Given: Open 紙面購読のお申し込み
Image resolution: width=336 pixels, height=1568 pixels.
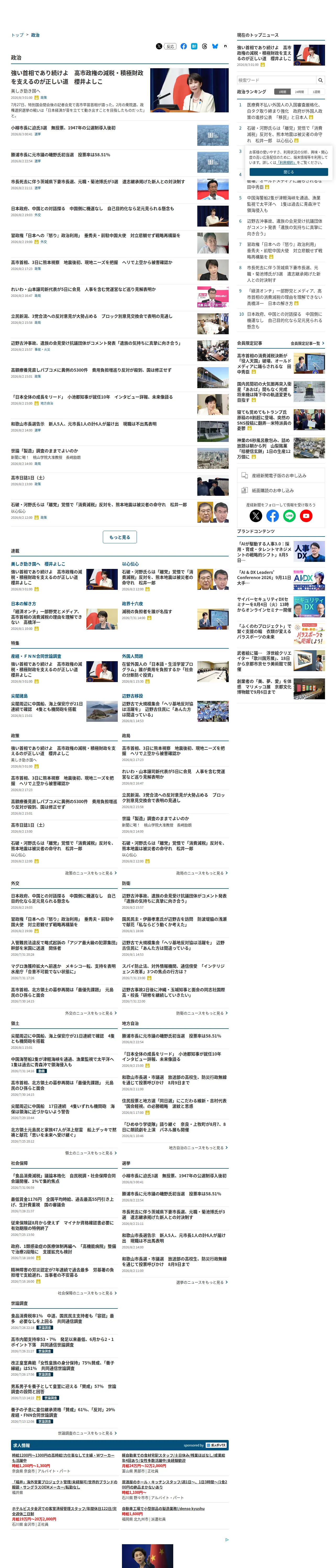Looking at the screenshot, I should (281, 490).
